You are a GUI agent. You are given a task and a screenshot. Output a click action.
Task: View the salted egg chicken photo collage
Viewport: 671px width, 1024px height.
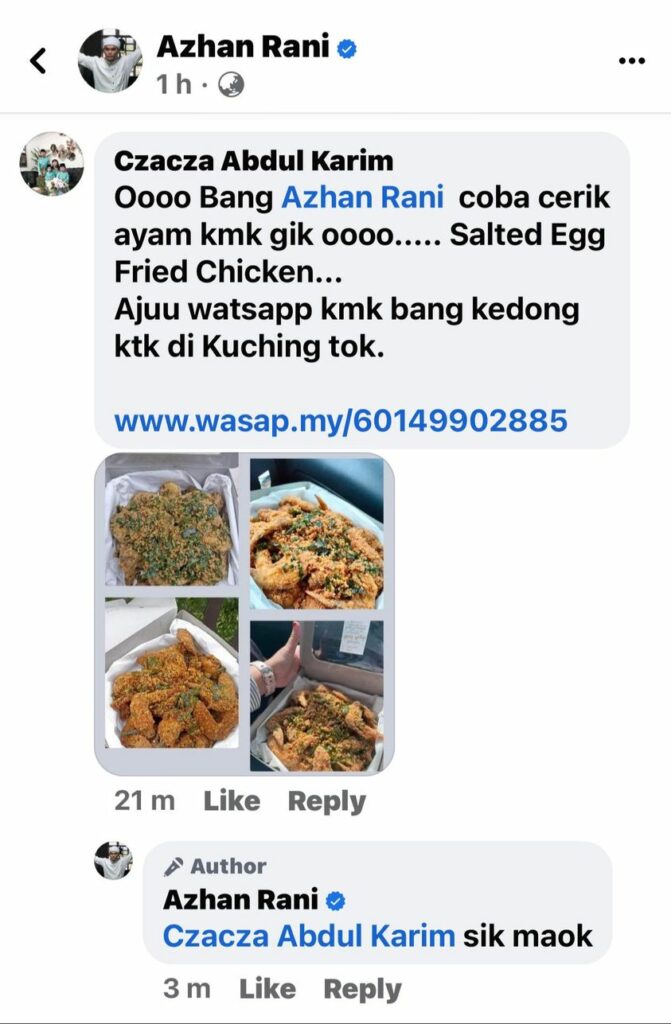click(244, 614)
